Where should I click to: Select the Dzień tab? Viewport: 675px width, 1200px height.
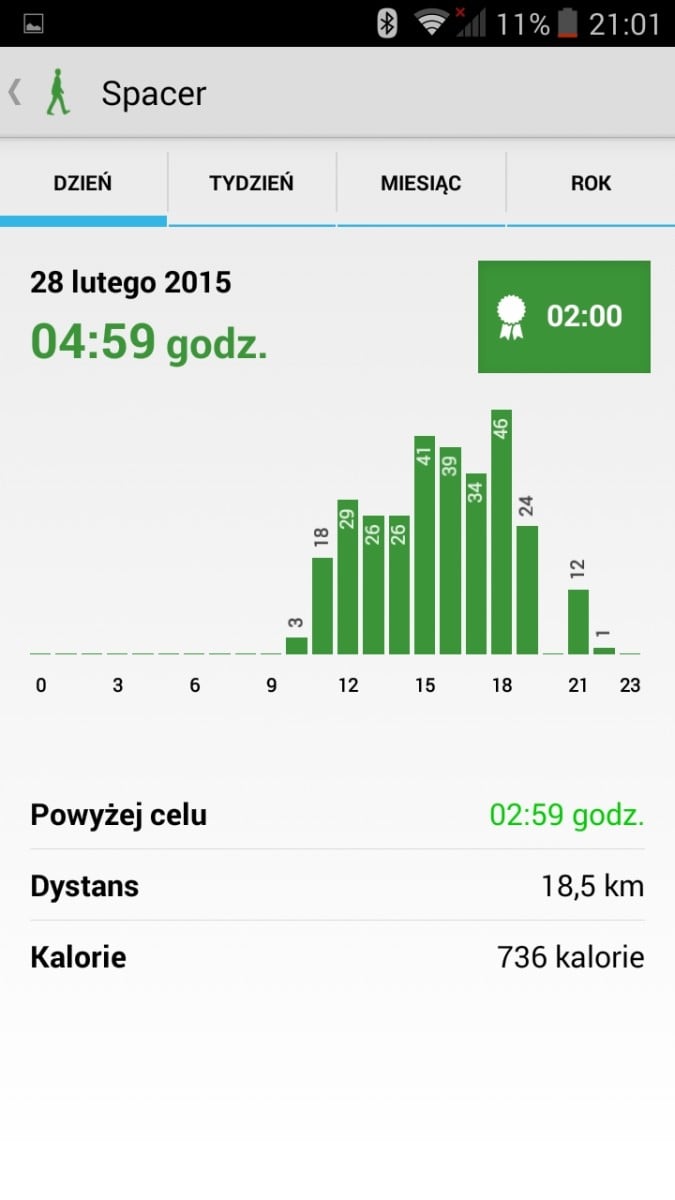[x=83, y=184]
